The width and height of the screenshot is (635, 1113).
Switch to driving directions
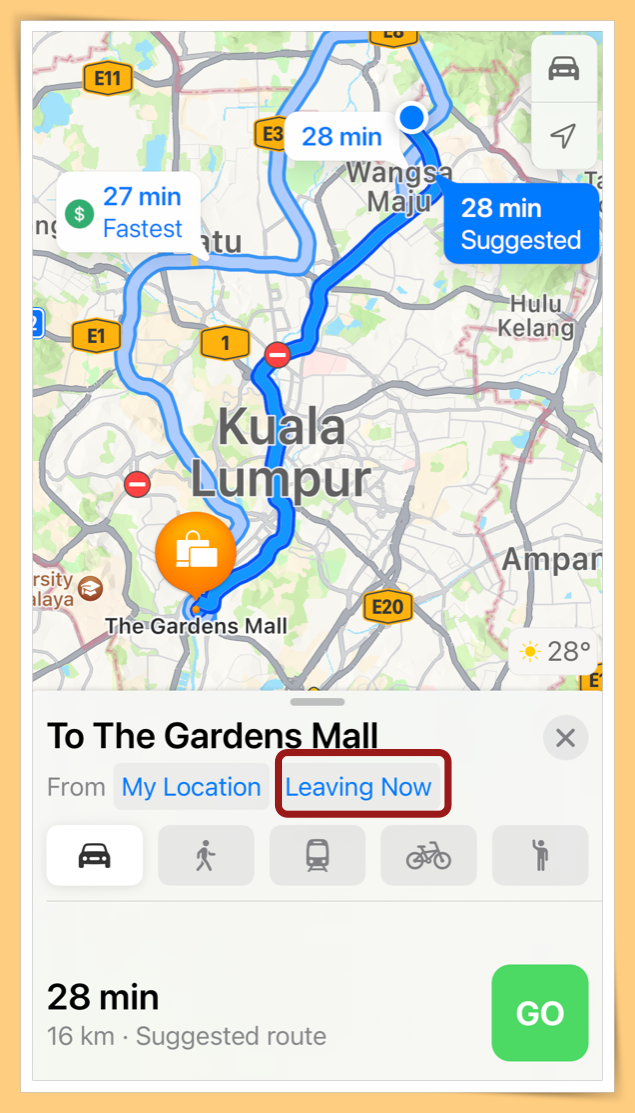pyautogui.click(x=94, y=855)
